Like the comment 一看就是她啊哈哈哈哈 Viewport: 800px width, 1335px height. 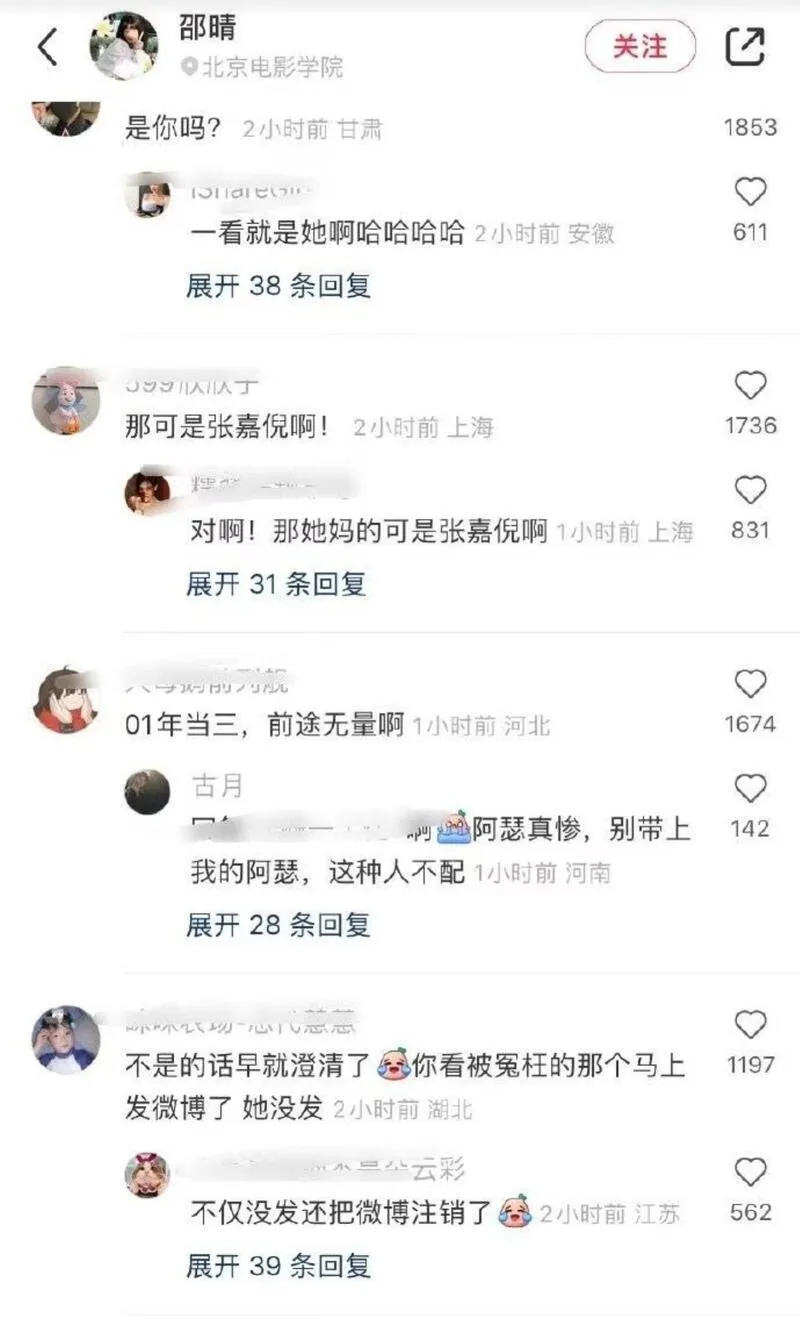[x=750, y=191]
